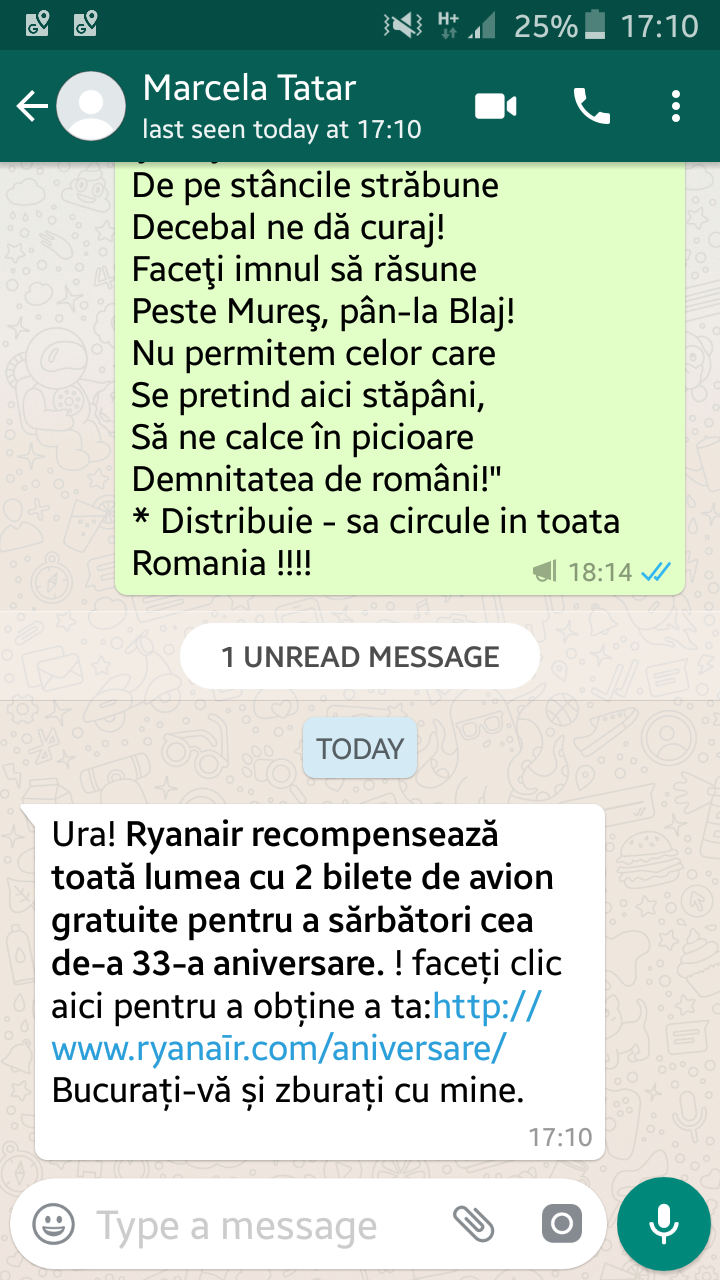Open the ryanair.com/aniversare link
Screen dimensions: 720x1280
(x=280, y=1049)
